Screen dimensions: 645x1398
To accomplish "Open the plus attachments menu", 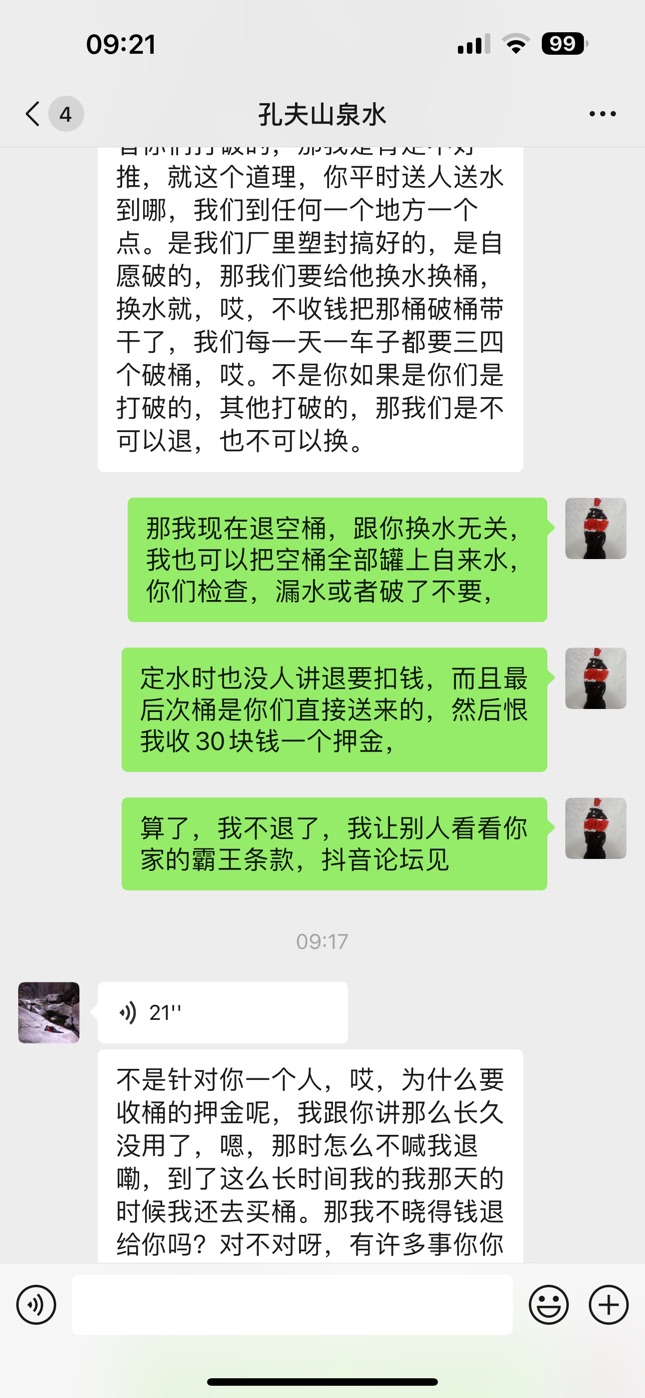I will point(608,1305).
